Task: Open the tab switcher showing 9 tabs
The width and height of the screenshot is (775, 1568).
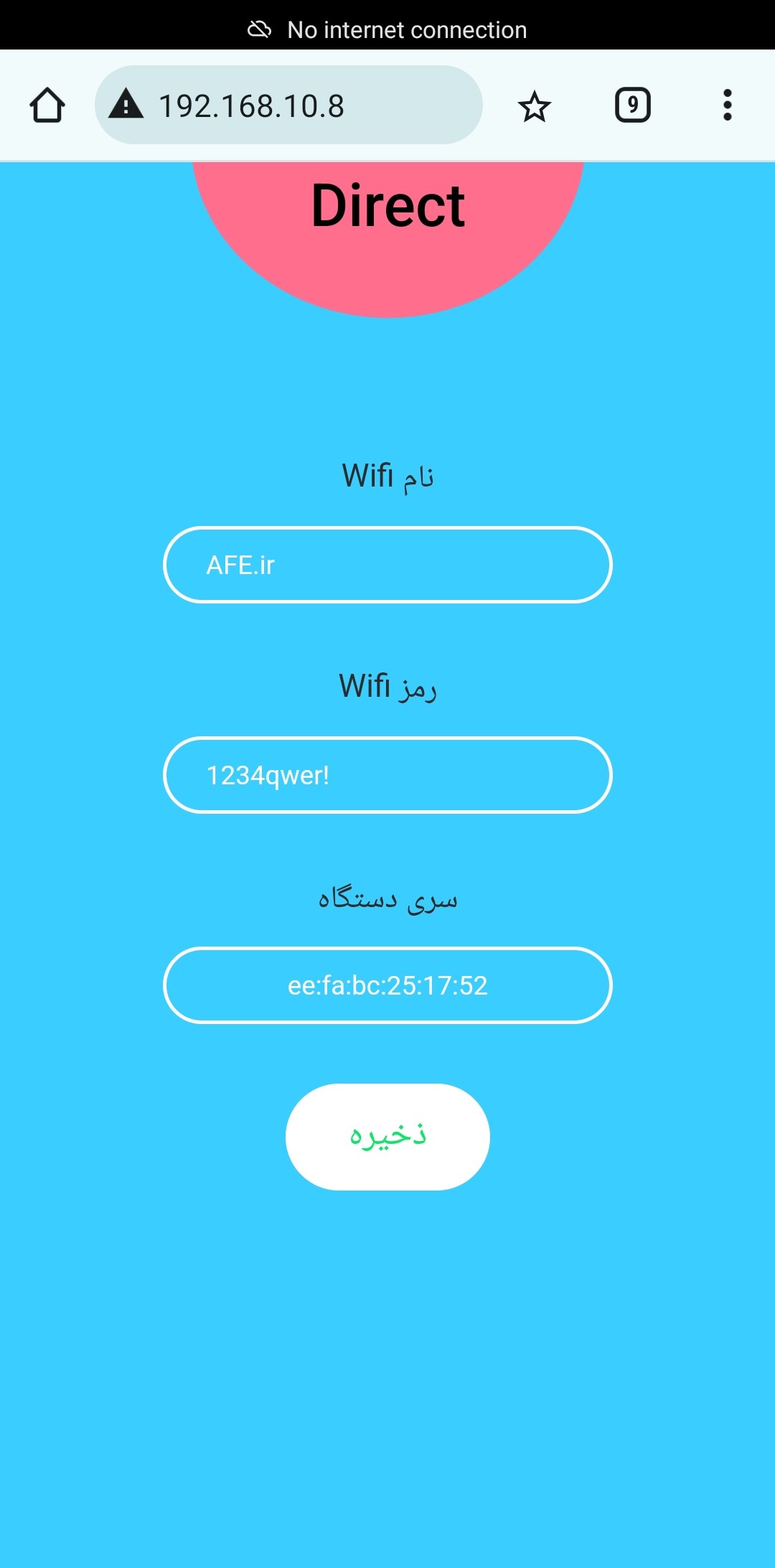Action: (633, 105)
